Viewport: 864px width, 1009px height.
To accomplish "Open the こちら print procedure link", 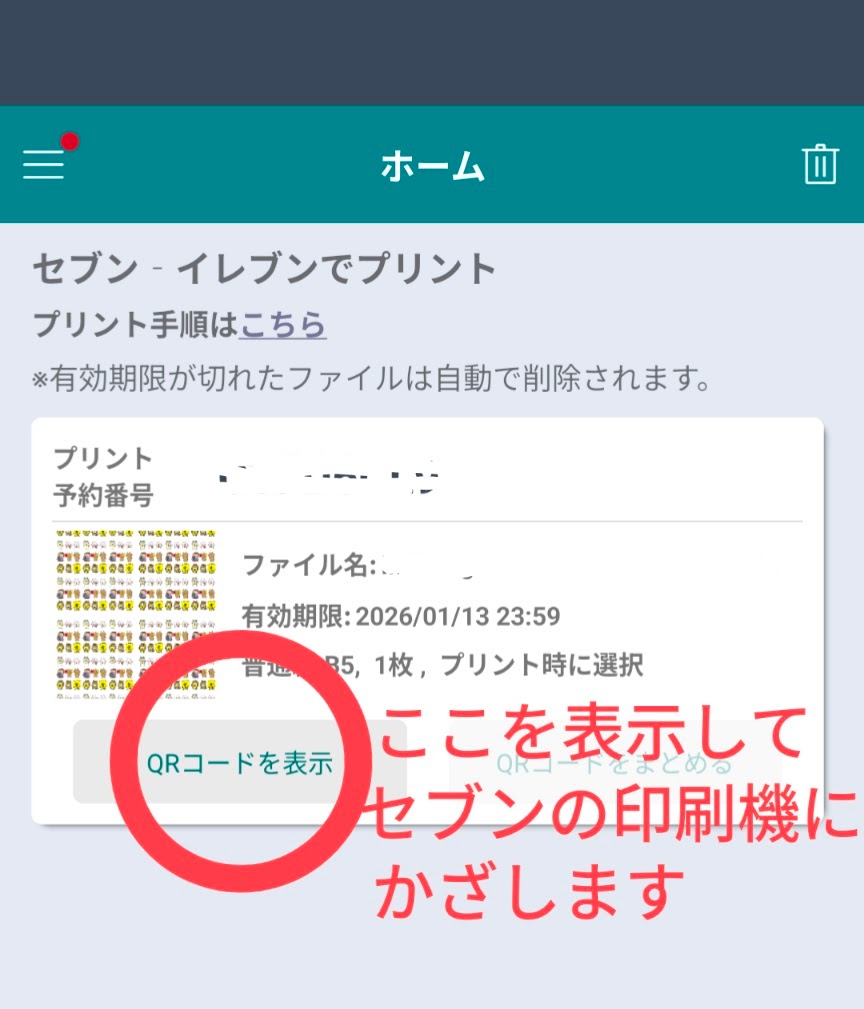I will click(x=283, y=325).
